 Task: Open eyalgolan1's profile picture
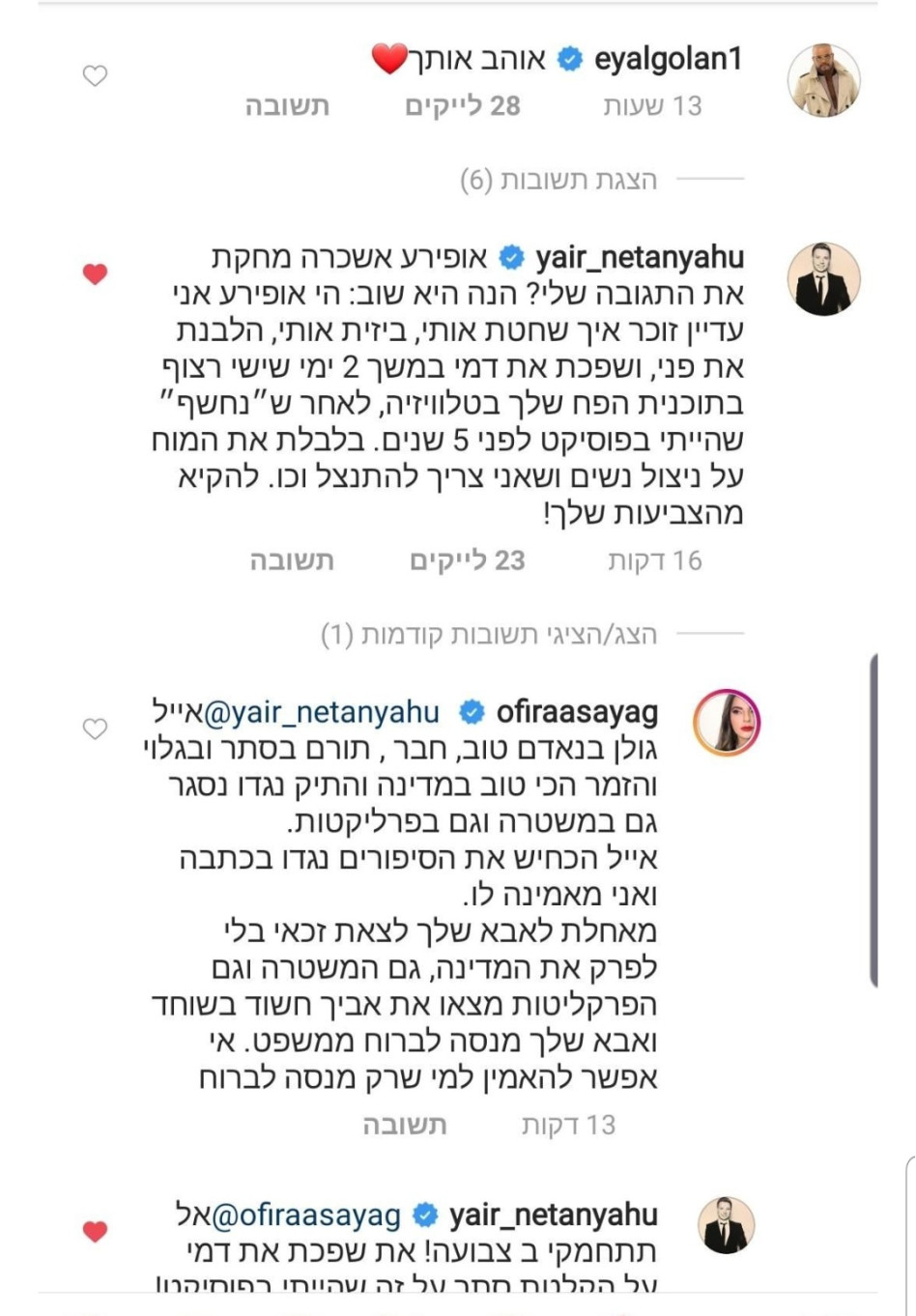tap(823, 81)
